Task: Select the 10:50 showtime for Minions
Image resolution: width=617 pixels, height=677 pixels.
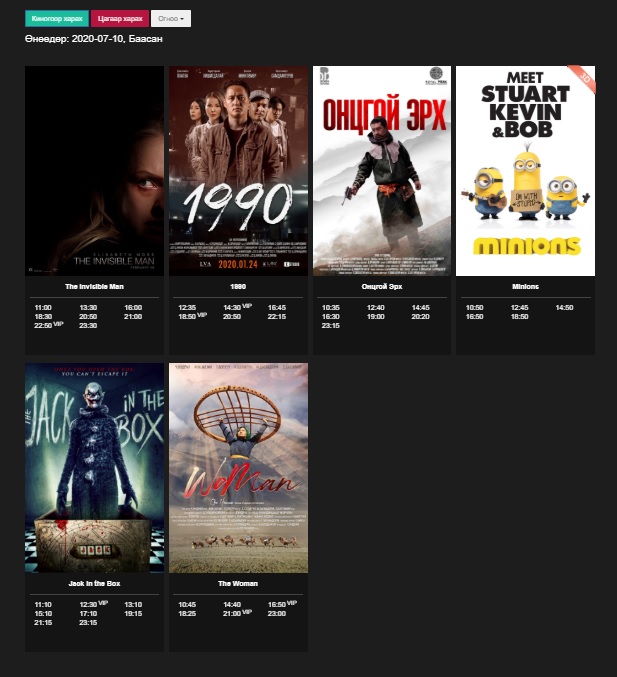Action: pos(475,307)
